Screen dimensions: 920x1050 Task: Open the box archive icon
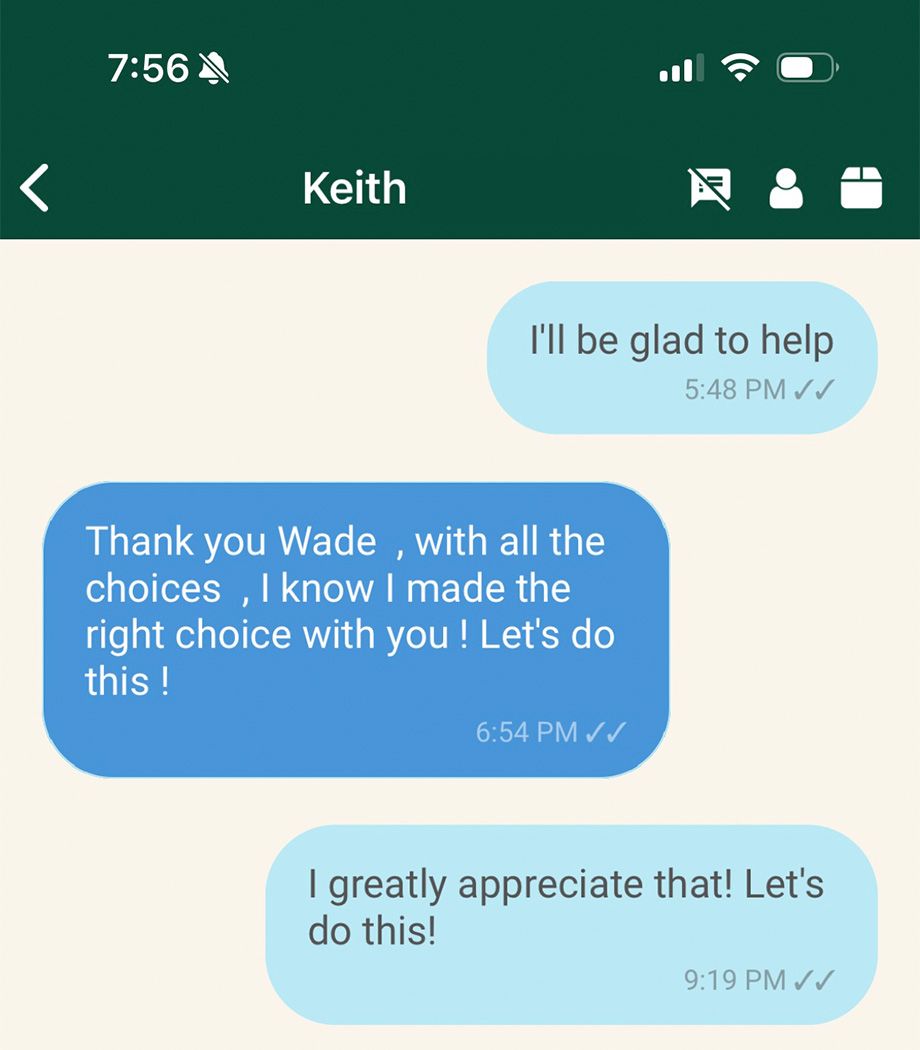pyautogui.click(x=861, y=188)
